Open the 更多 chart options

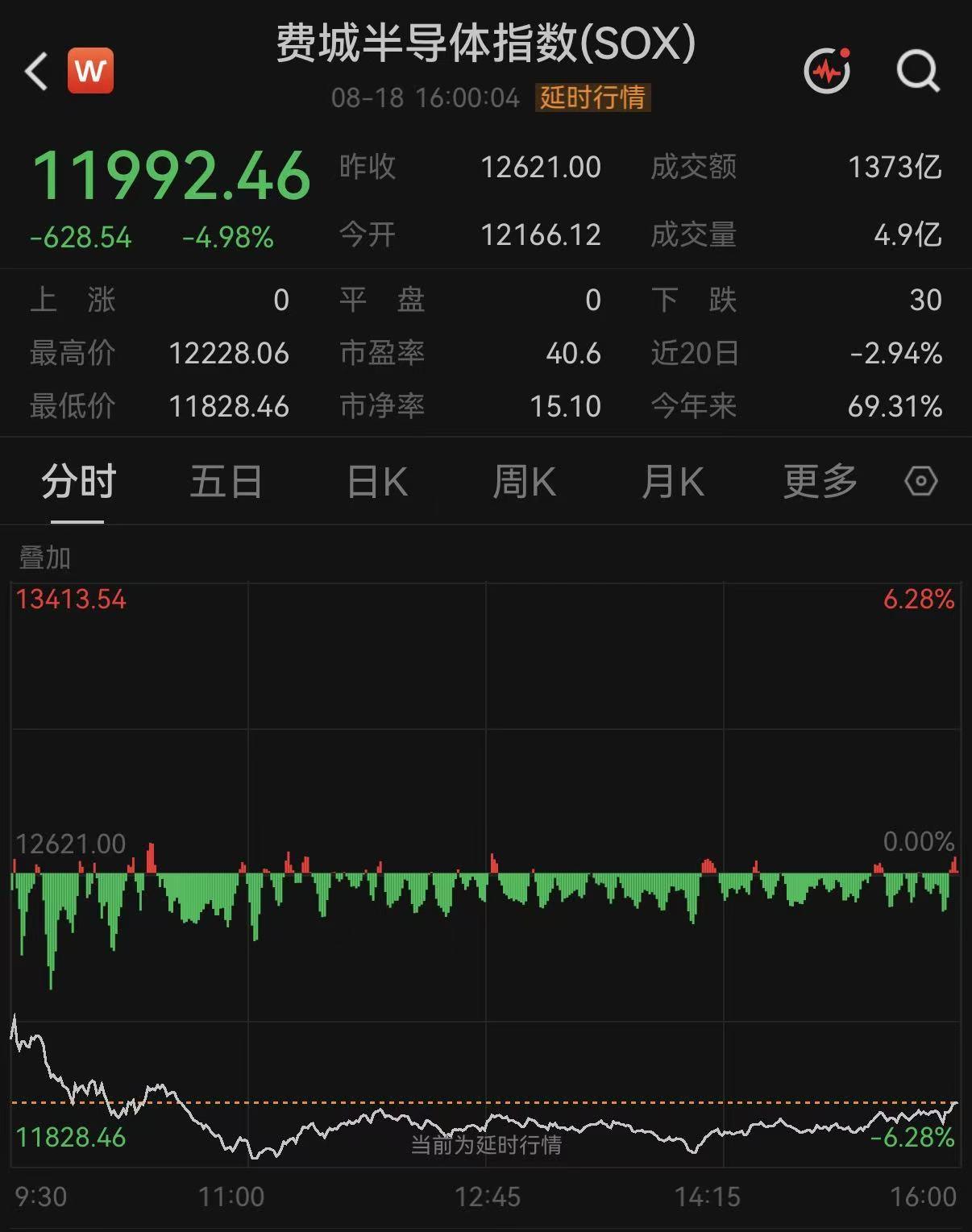coord(820,482)
